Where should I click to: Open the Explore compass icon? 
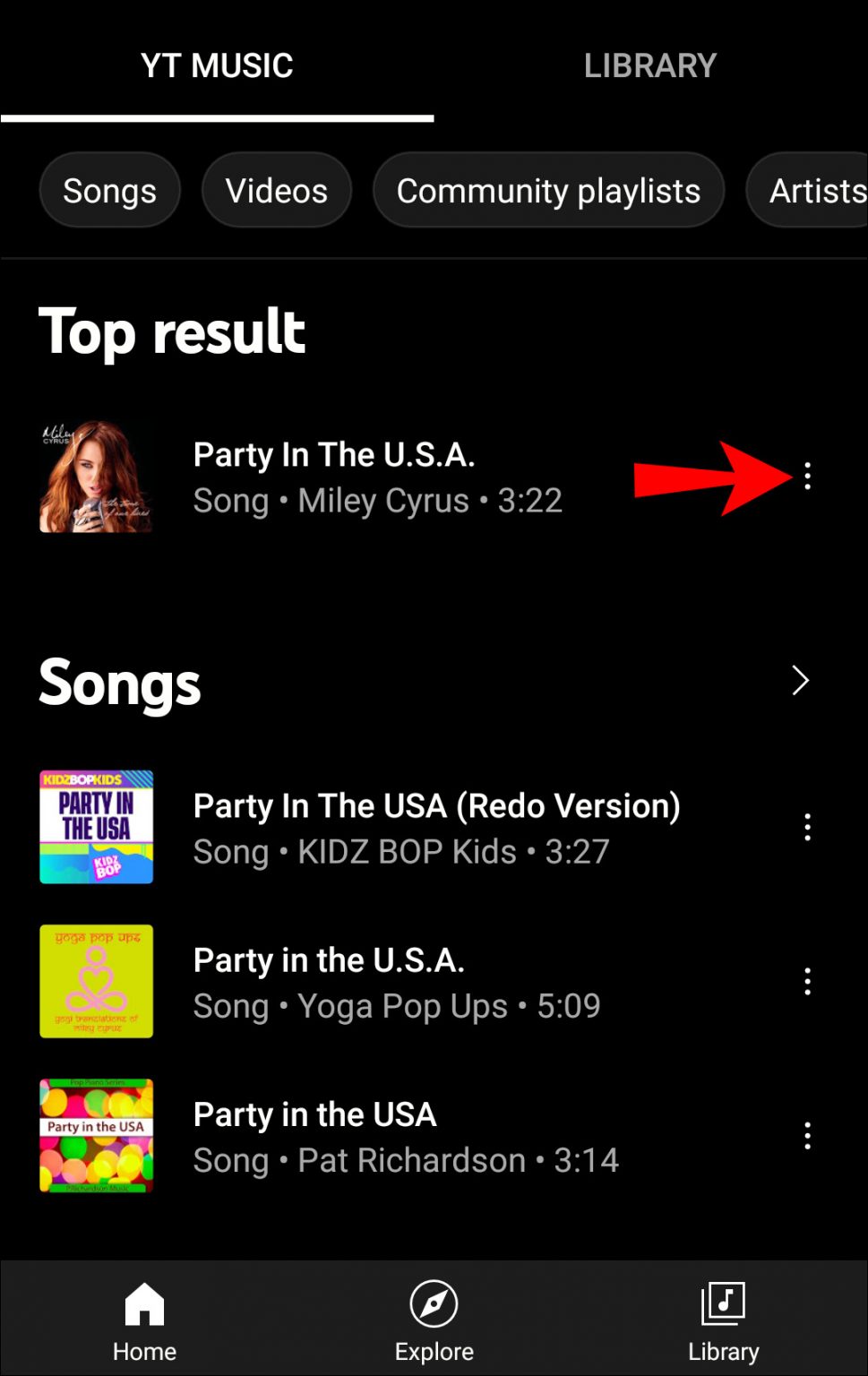click(x=434, y=1303)
